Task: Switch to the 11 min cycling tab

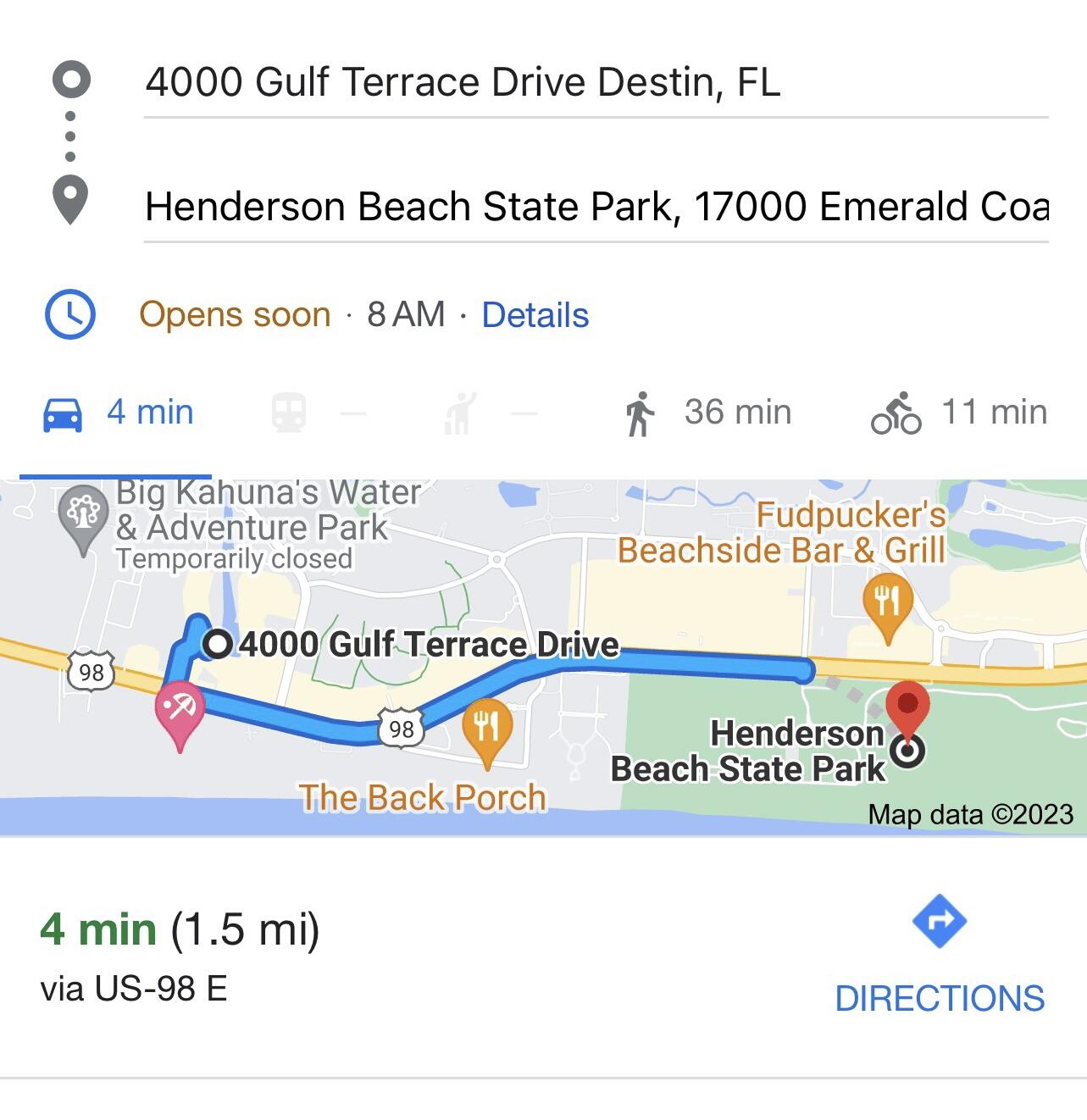Action: pyautogui.click(x=958, y=413)
